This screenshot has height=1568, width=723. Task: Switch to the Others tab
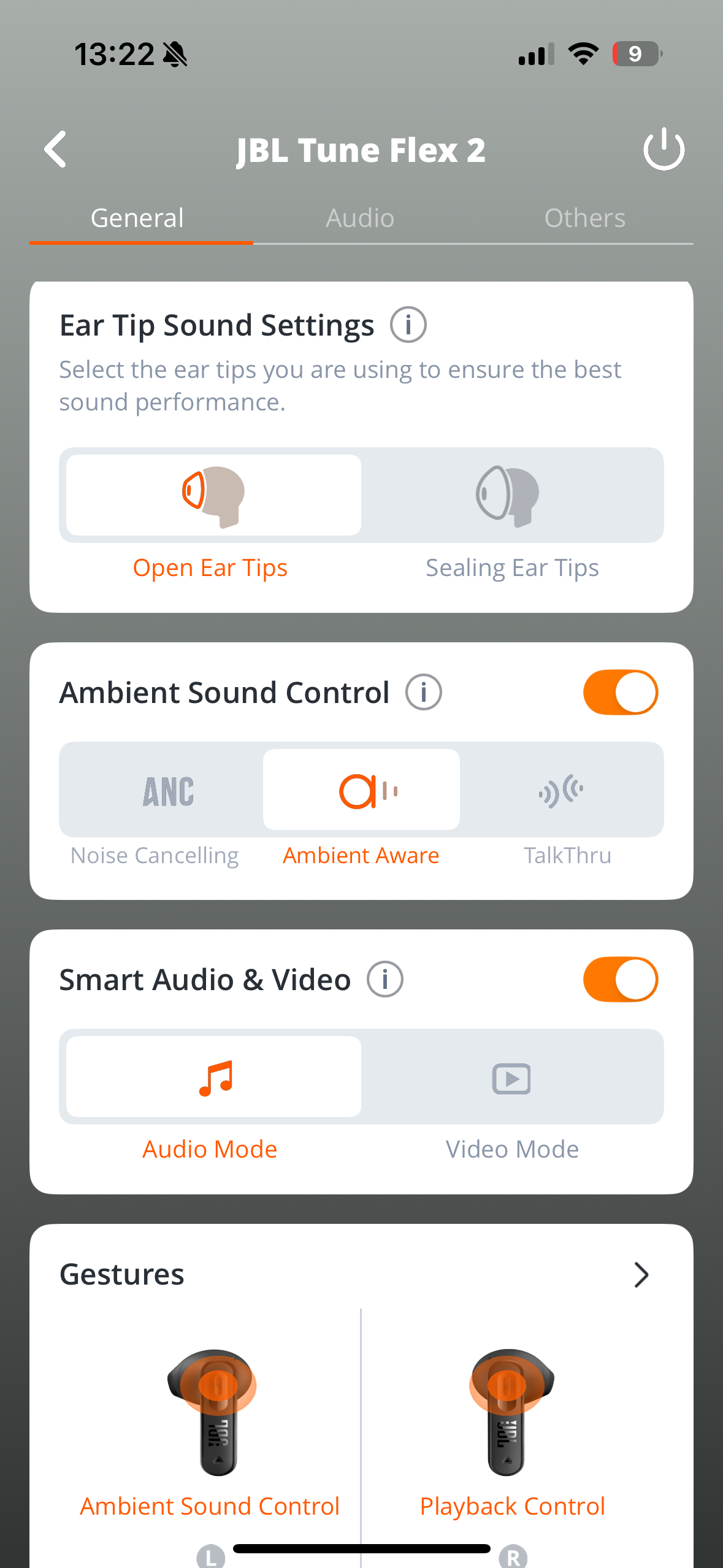584,218
